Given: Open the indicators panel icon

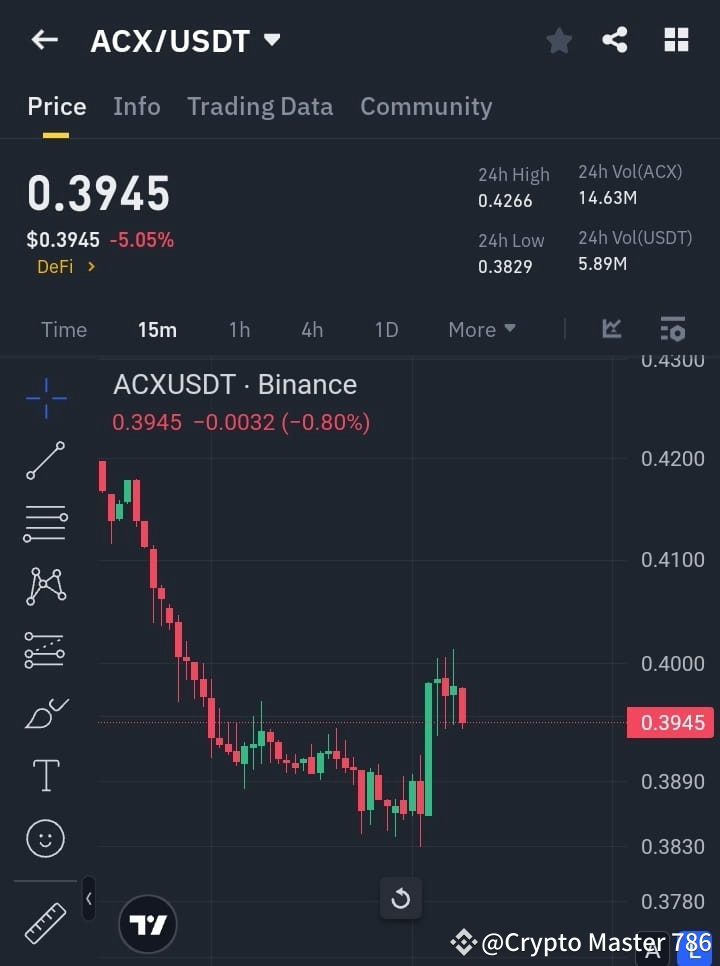Looking at the screenshot, I should pos(611,329).
